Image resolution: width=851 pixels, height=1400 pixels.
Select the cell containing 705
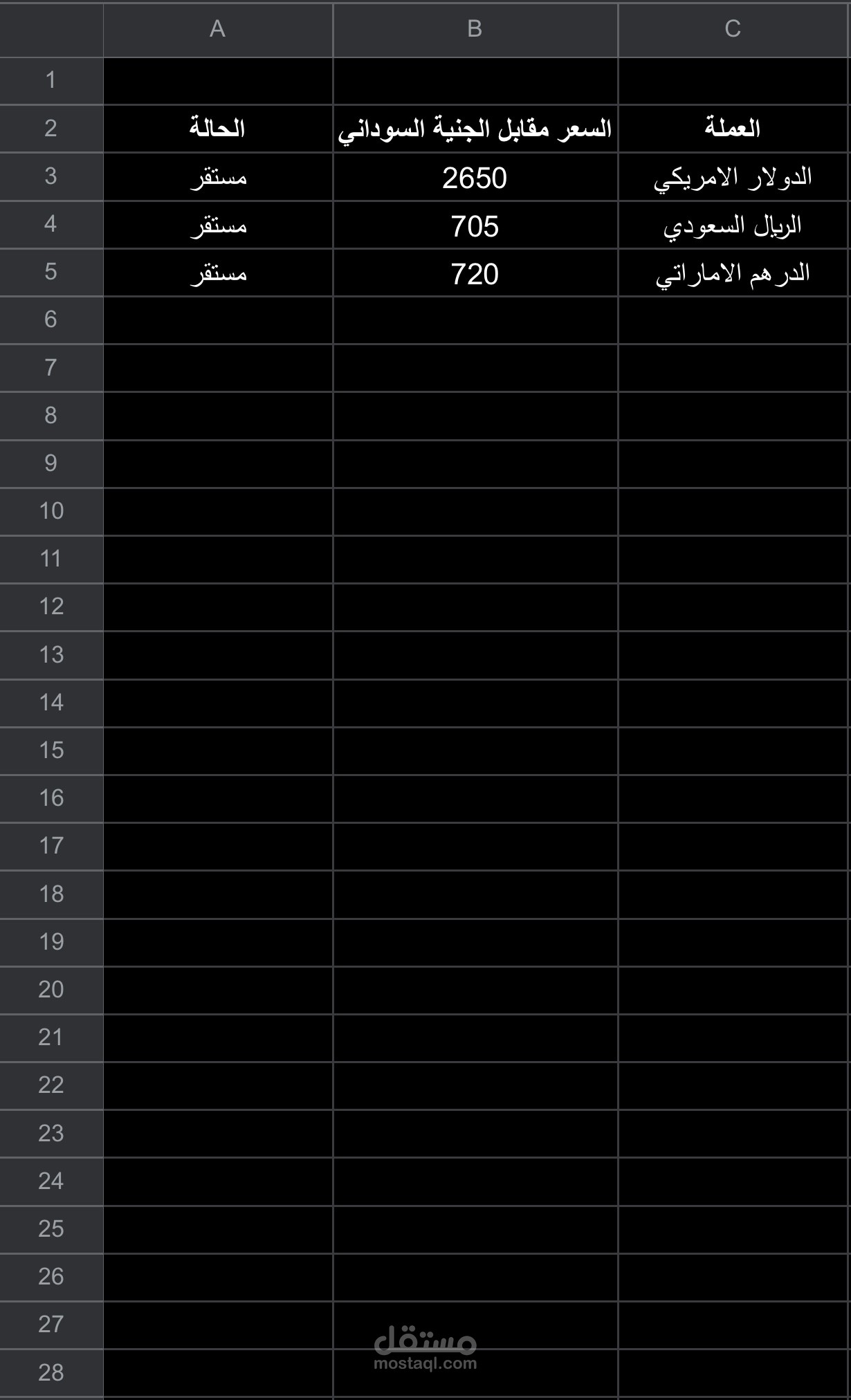coord(475,226)
